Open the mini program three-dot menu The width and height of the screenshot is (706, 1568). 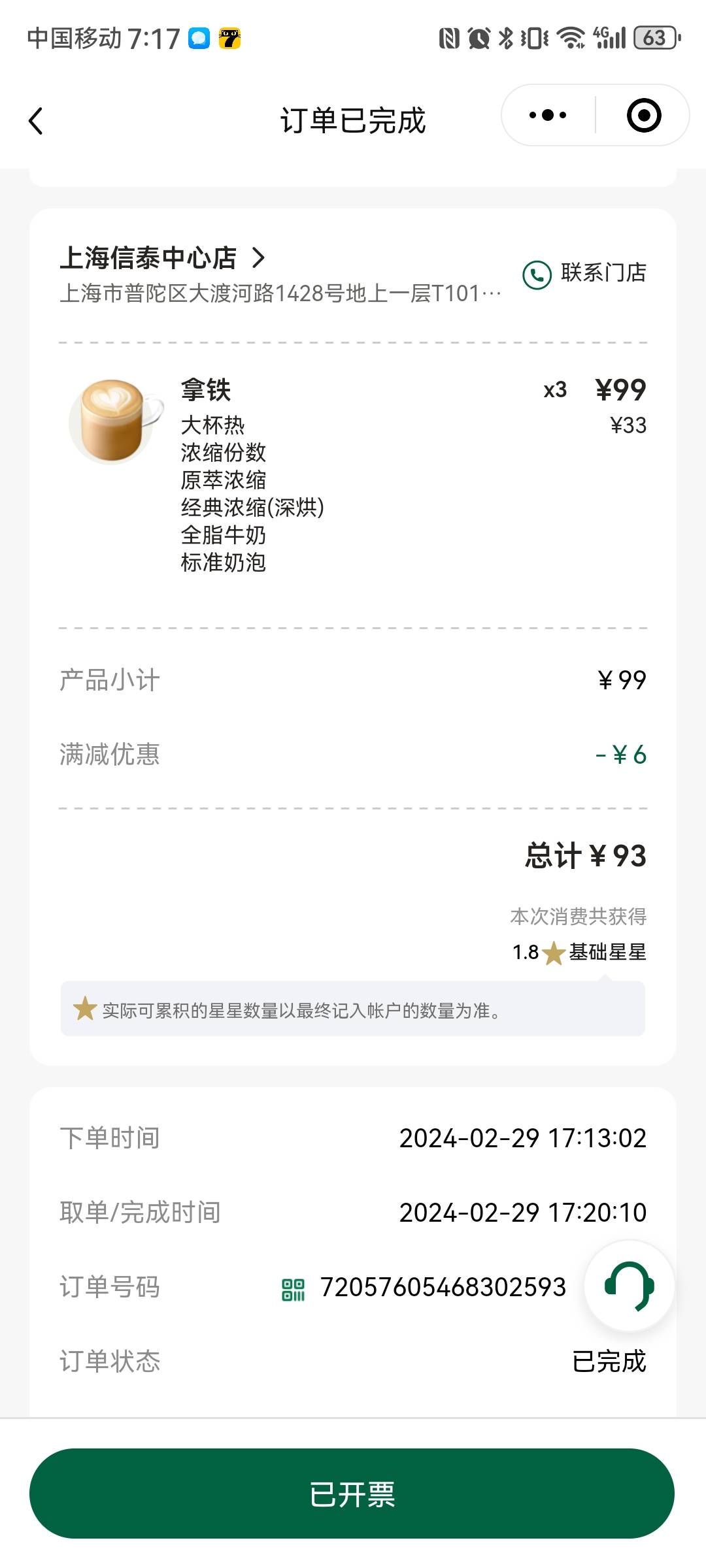pos(548,116)
